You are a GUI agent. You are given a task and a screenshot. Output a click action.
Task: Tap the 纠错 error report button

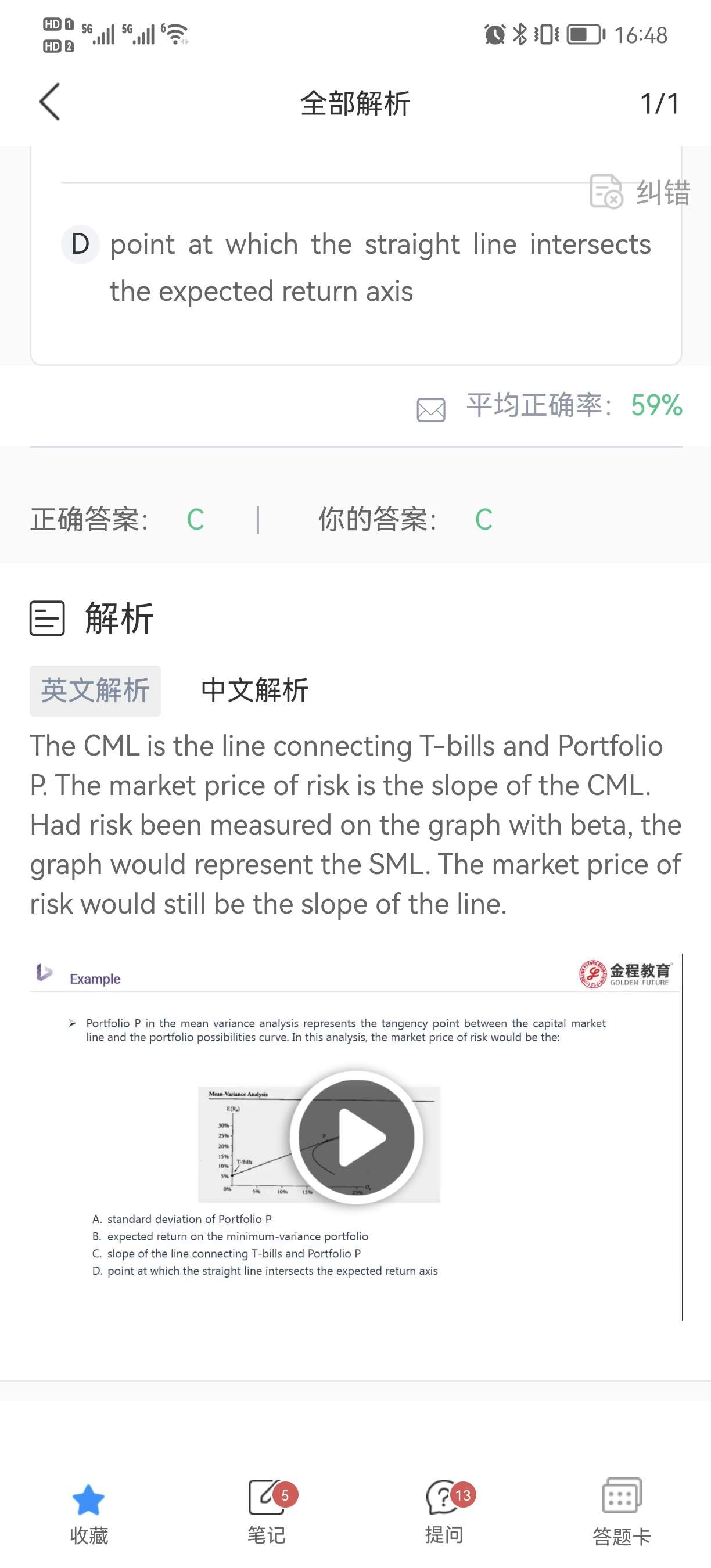point(640,192)
